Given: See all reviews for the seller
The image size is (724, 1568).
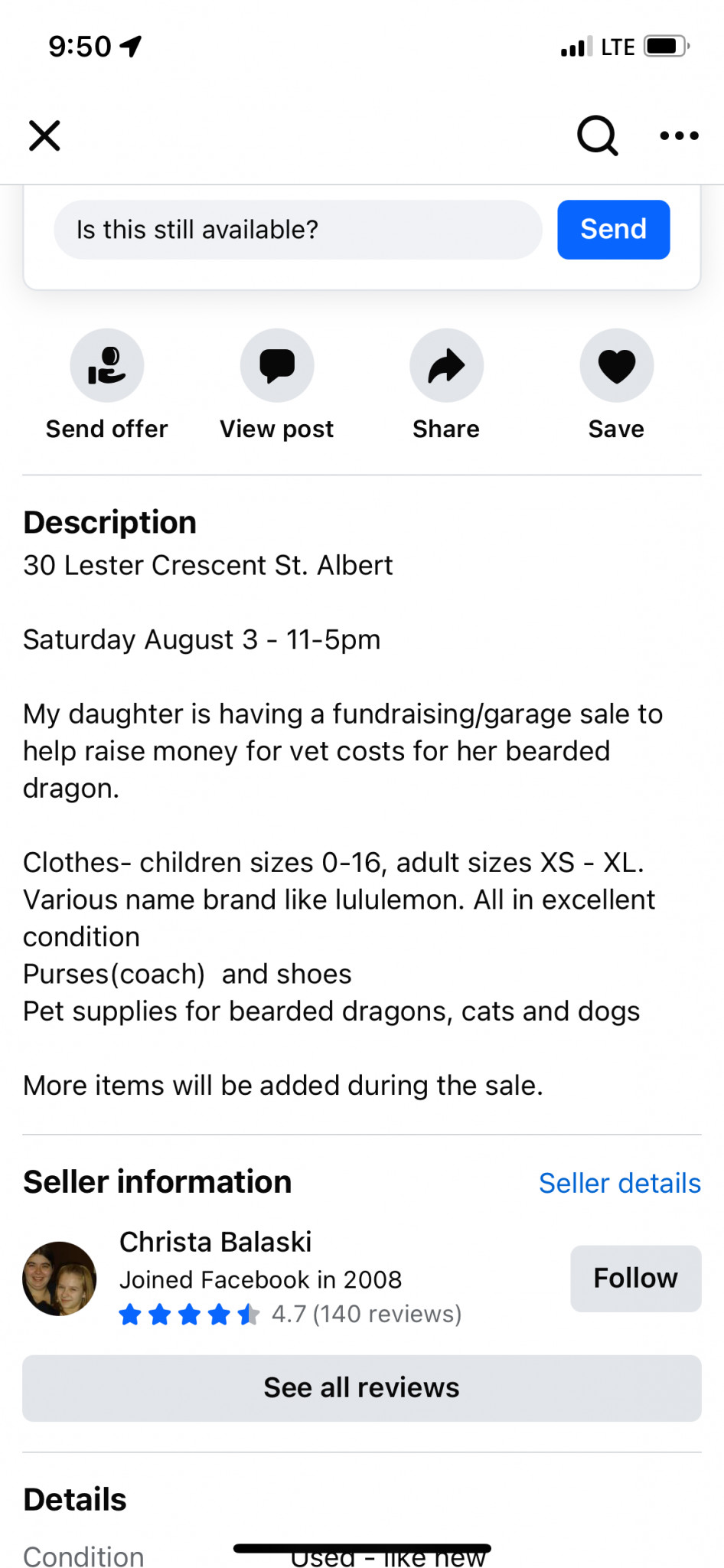Looking at the screenshot, I should [x=361, y=1387].
